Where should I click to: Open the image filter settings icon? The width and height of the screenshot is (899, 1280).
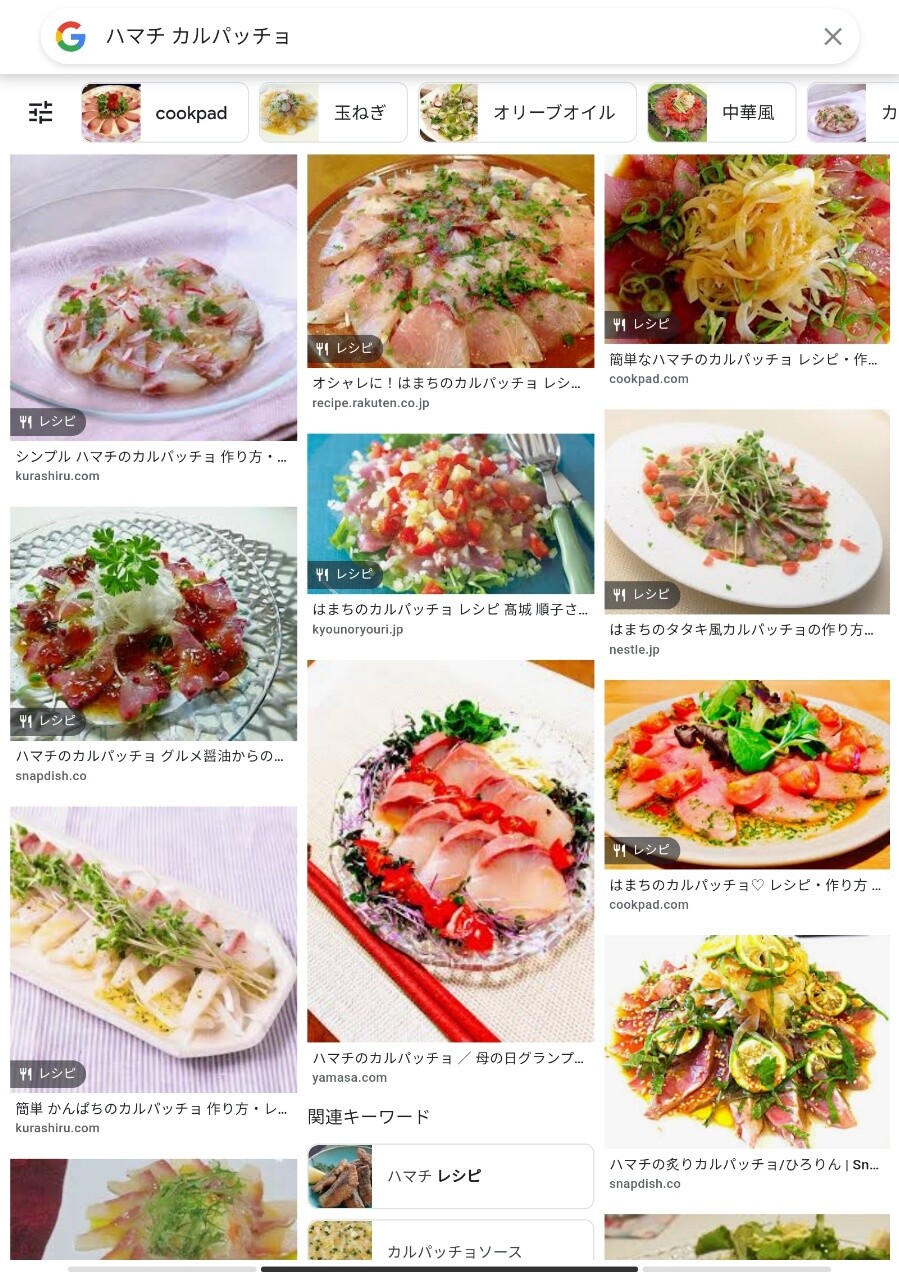click(x=41, y=112)
